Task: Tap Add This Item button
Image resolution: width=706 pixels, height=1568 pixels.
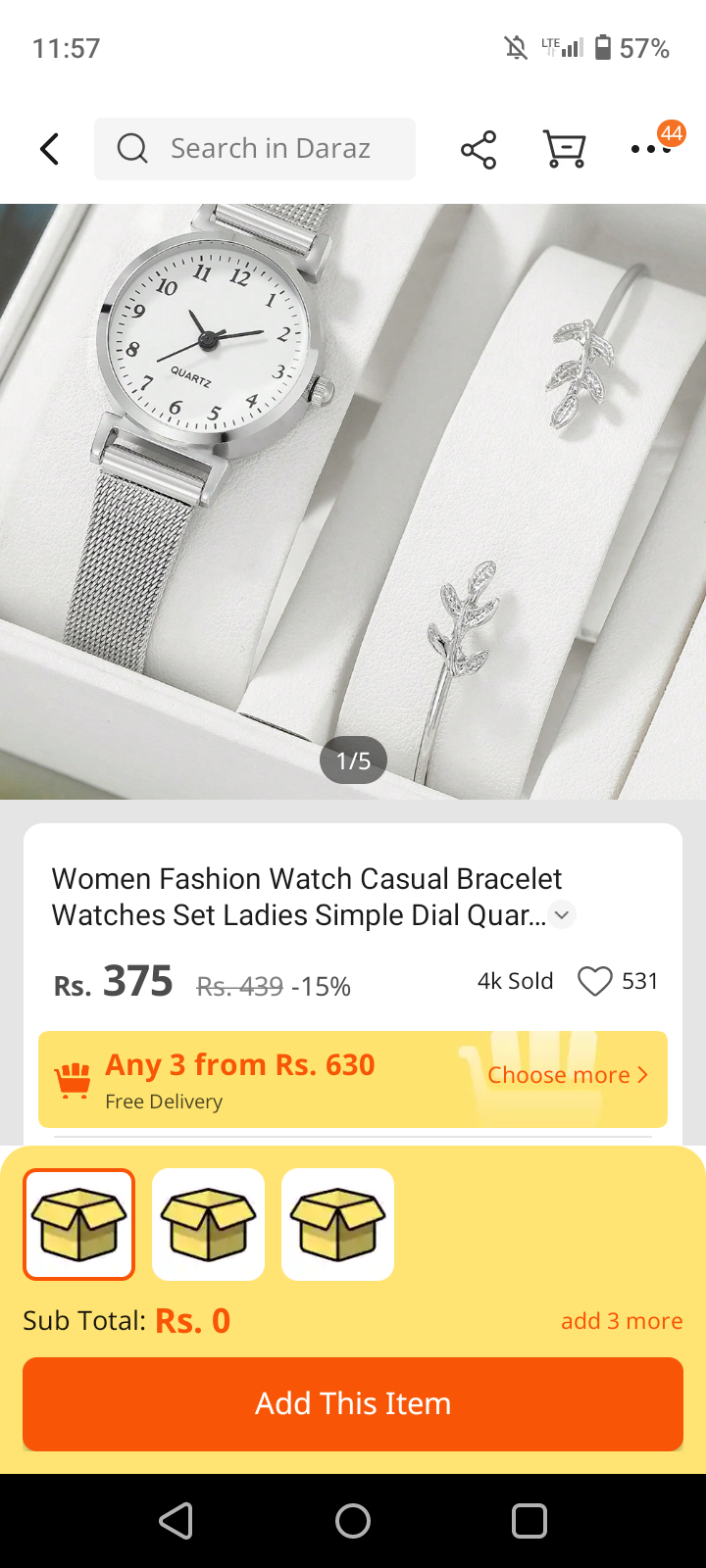Action: click(x=353, y=1403)
